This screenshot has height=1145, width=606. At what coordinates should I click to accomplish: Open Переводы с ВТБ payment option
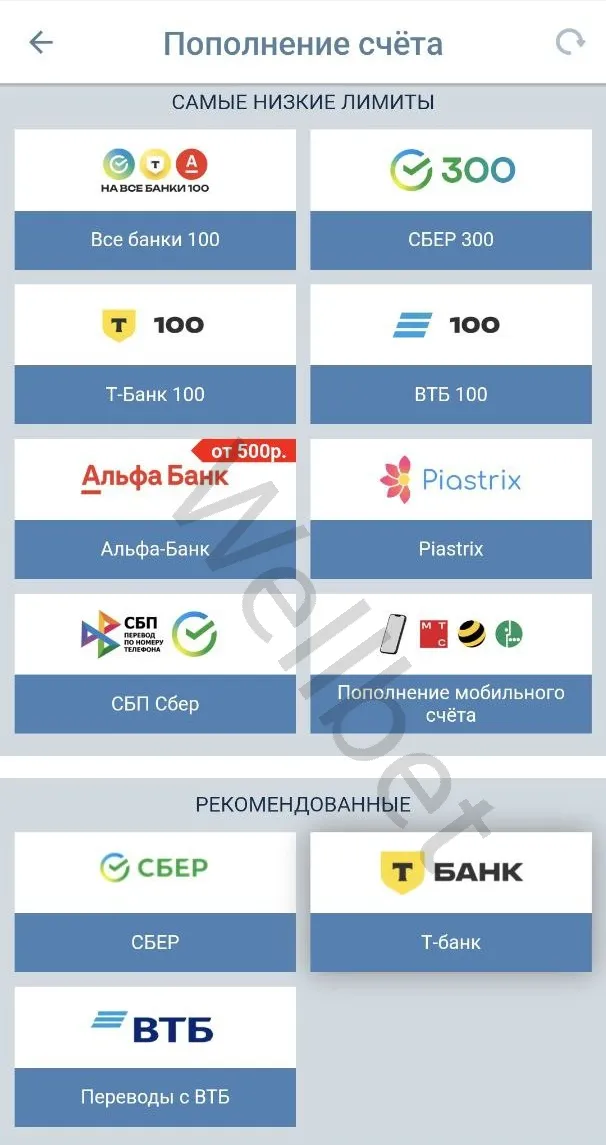coord(155,1057)
